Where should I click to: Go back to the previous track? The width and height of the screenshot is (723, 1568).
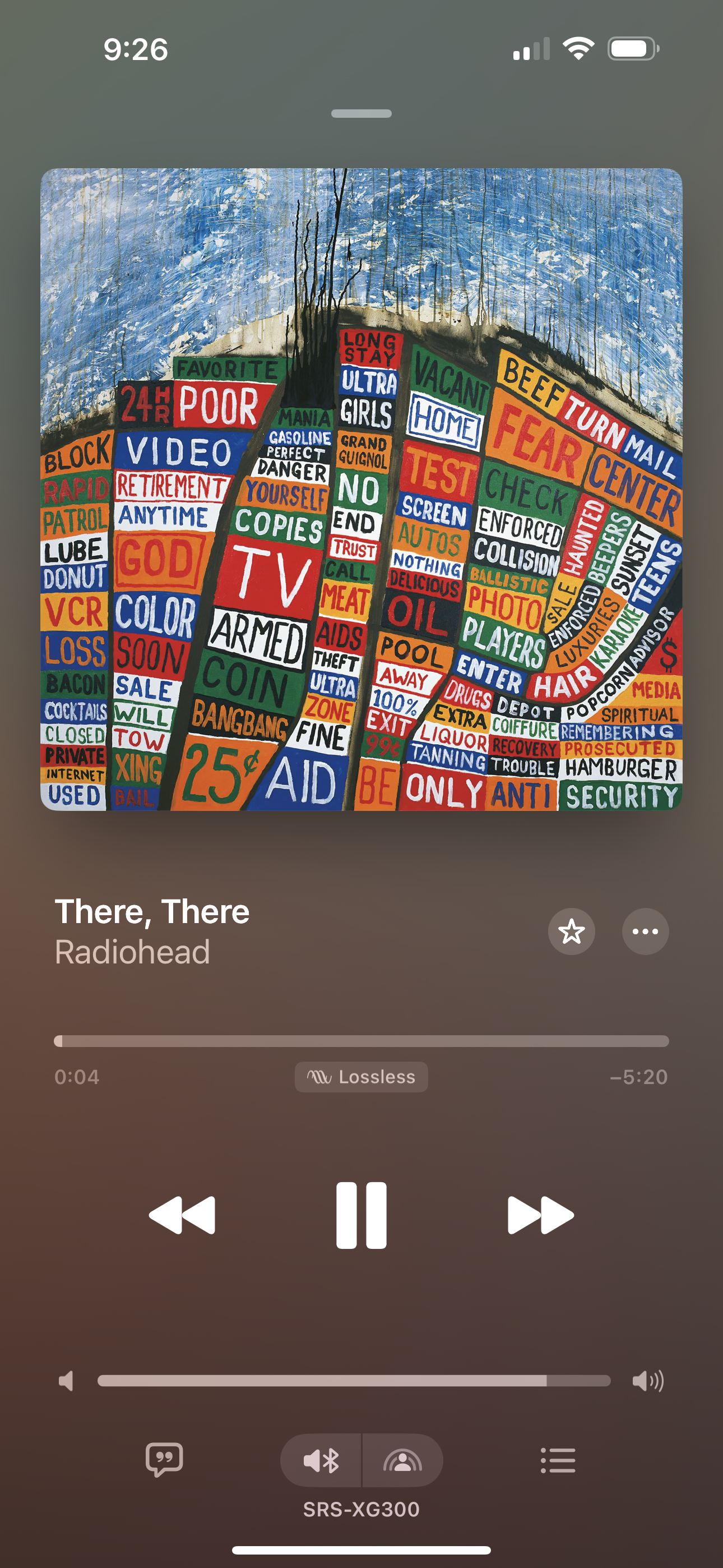click(182, 1216)
